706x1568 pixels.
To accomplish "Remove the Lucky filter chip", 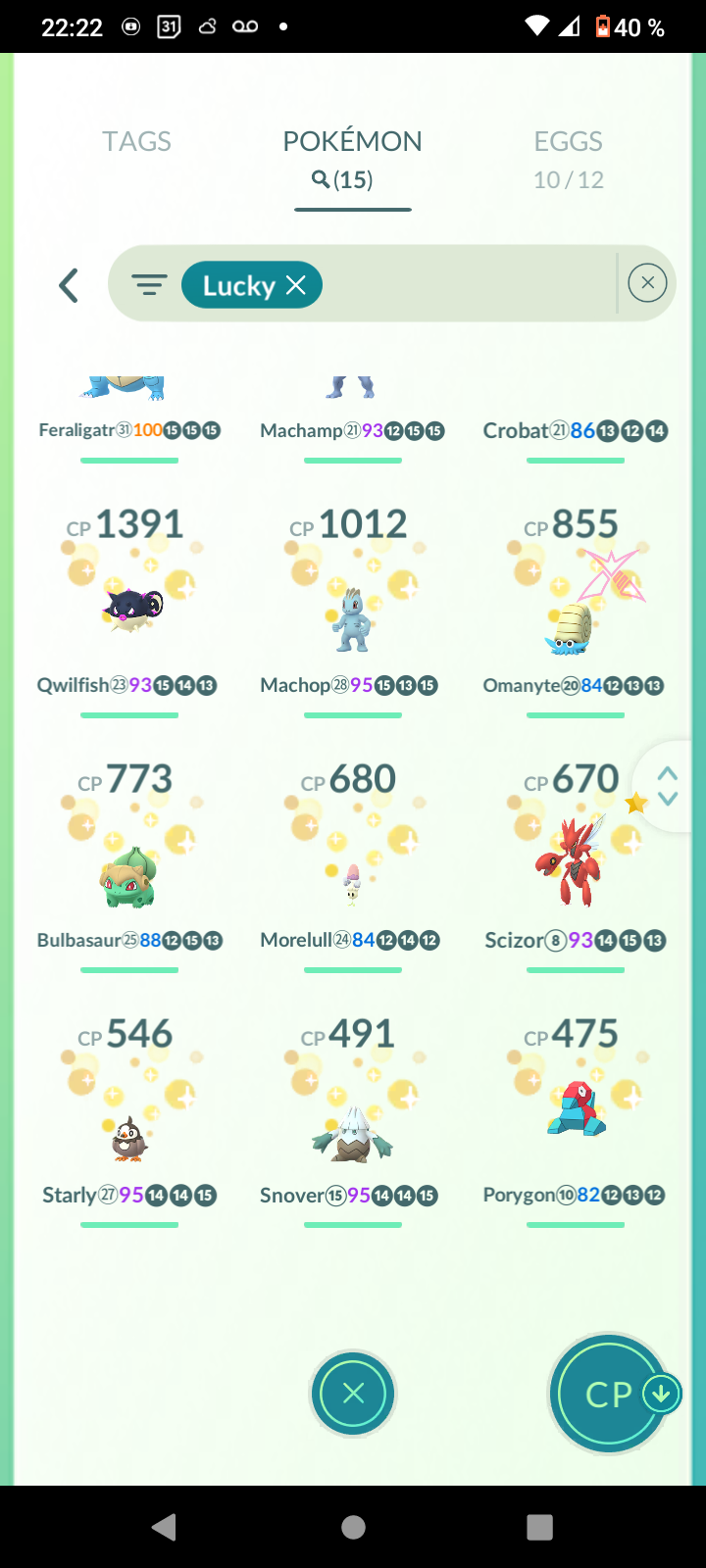I will tap(296, 285).
